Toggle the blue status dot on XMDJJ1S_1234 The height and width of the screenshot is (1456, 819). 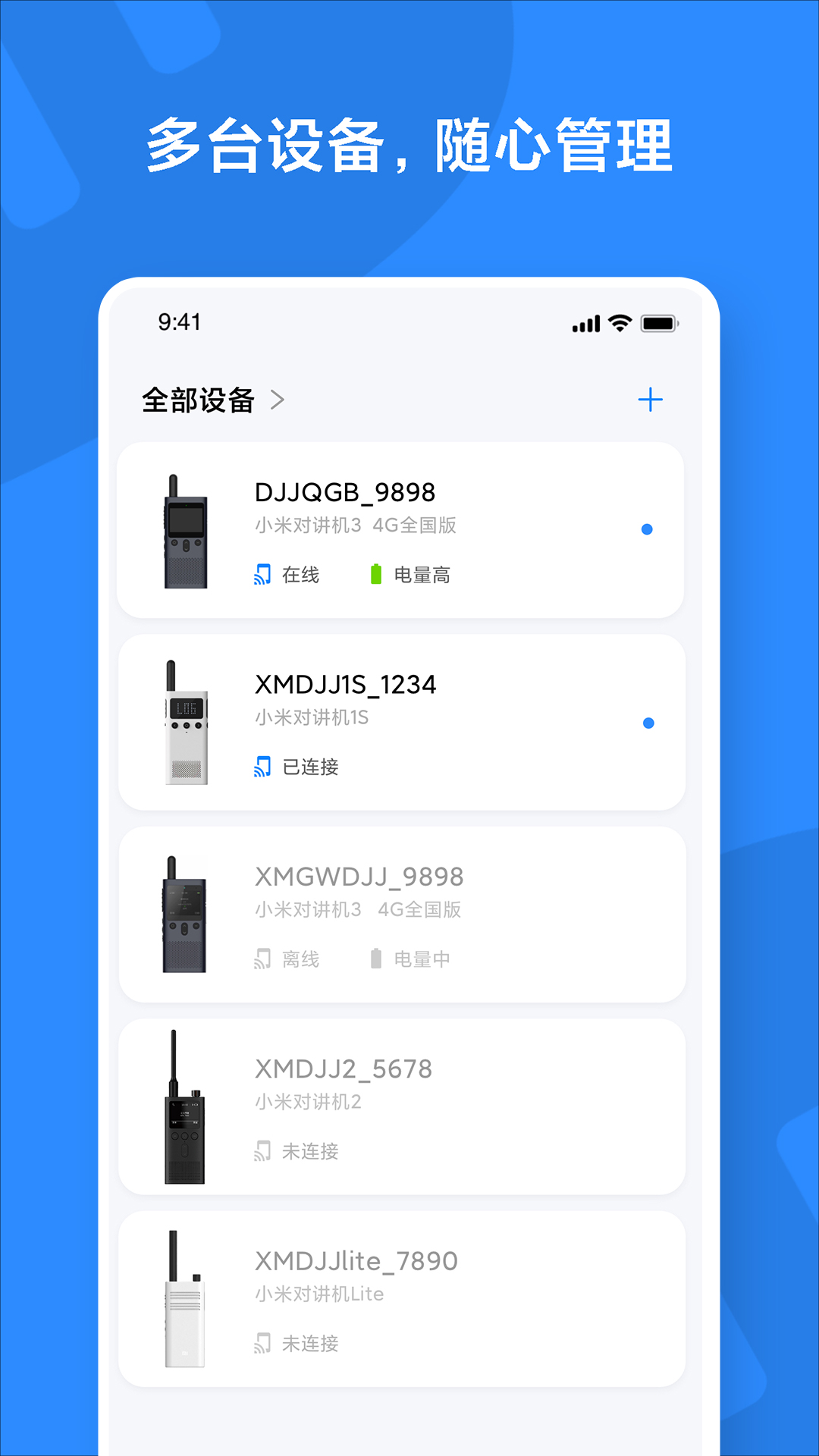pyautogui.click(x=648, y=723)
